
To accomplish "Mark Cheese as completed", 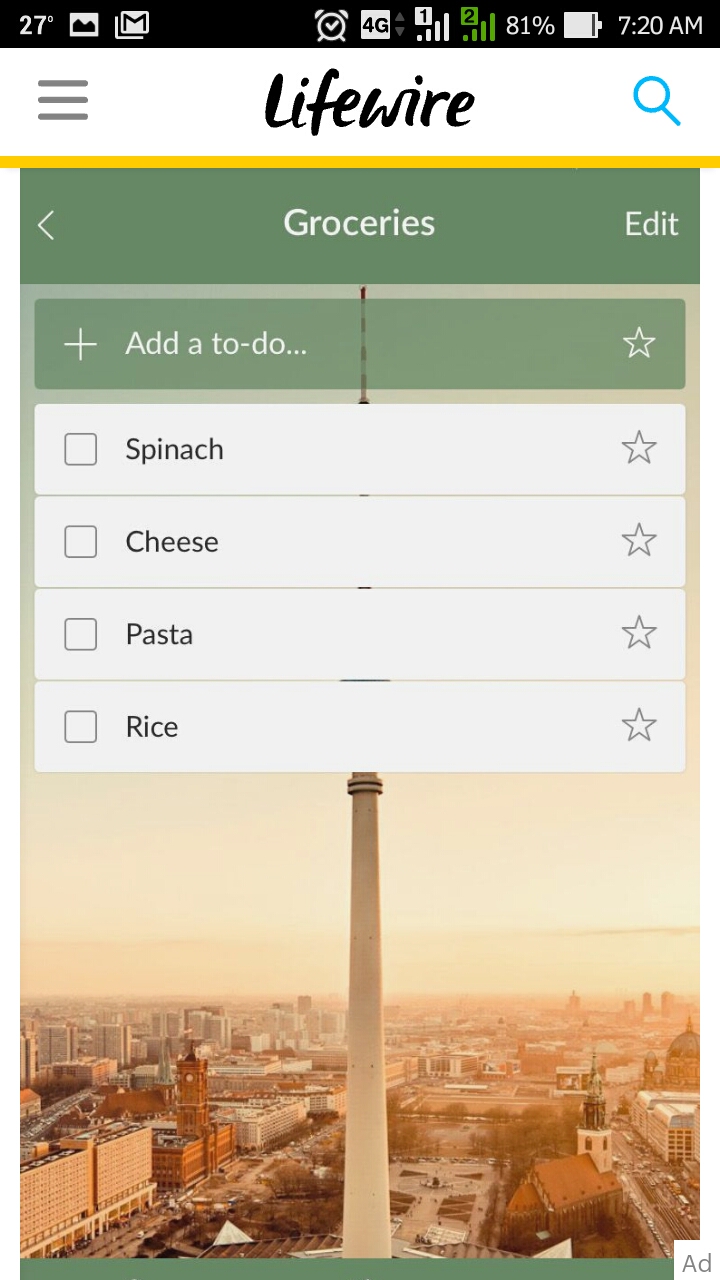I will [x=80, y=541].
